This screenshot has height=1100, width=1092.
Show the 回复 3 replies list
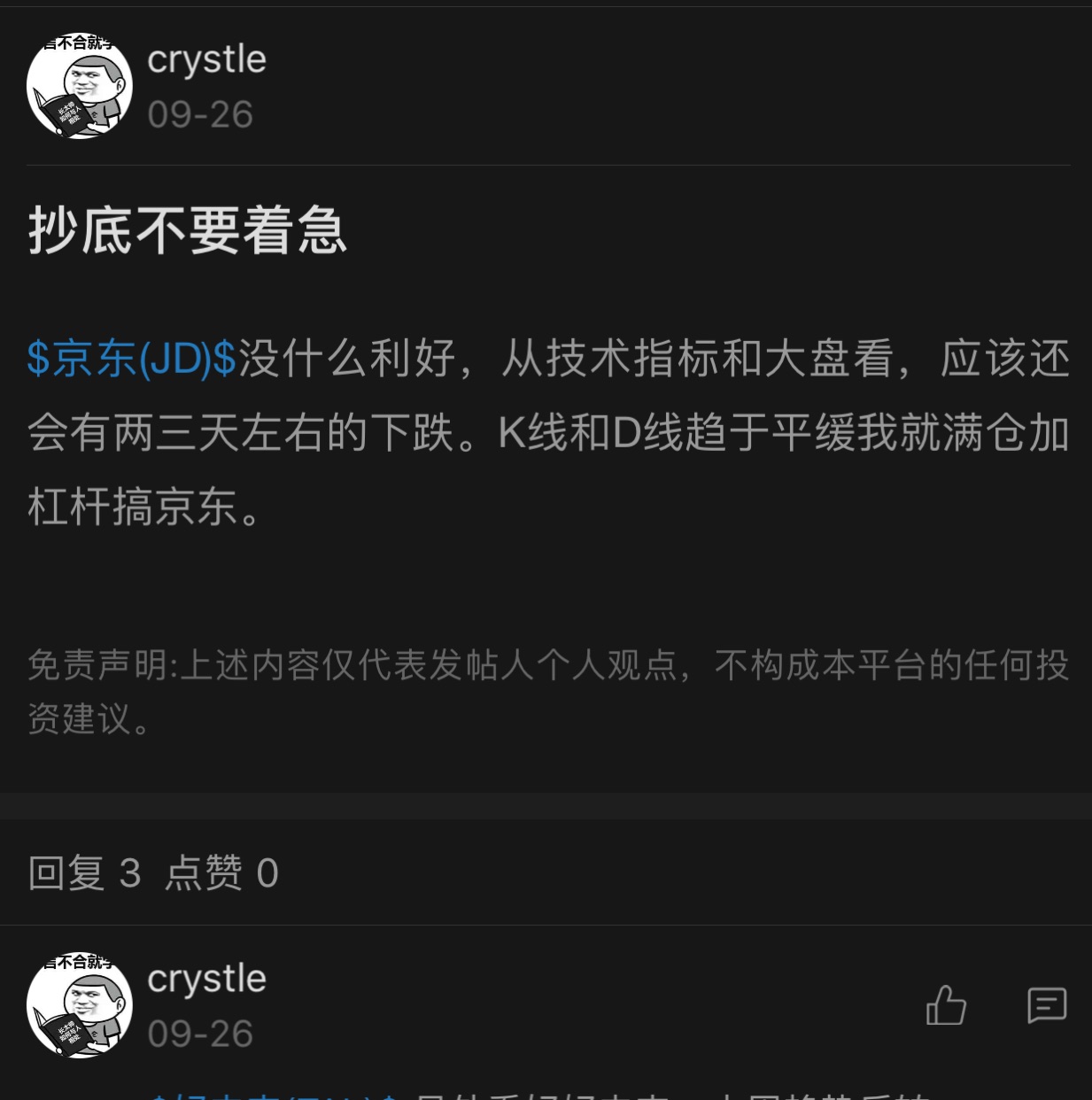[84, 873]
